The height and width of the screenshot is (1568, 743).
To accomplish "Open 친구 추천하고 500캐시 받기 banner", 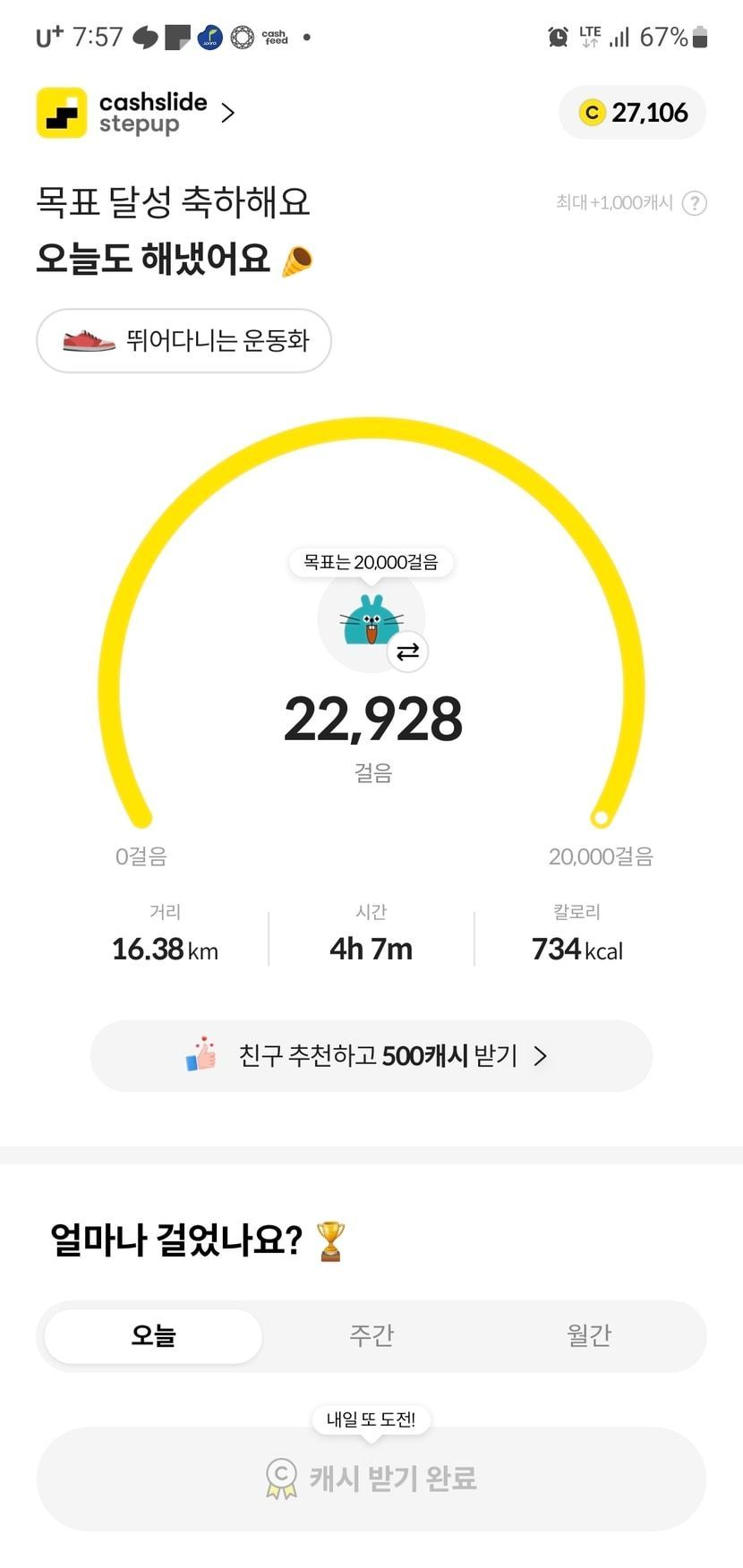I will tap(371, 1056).
